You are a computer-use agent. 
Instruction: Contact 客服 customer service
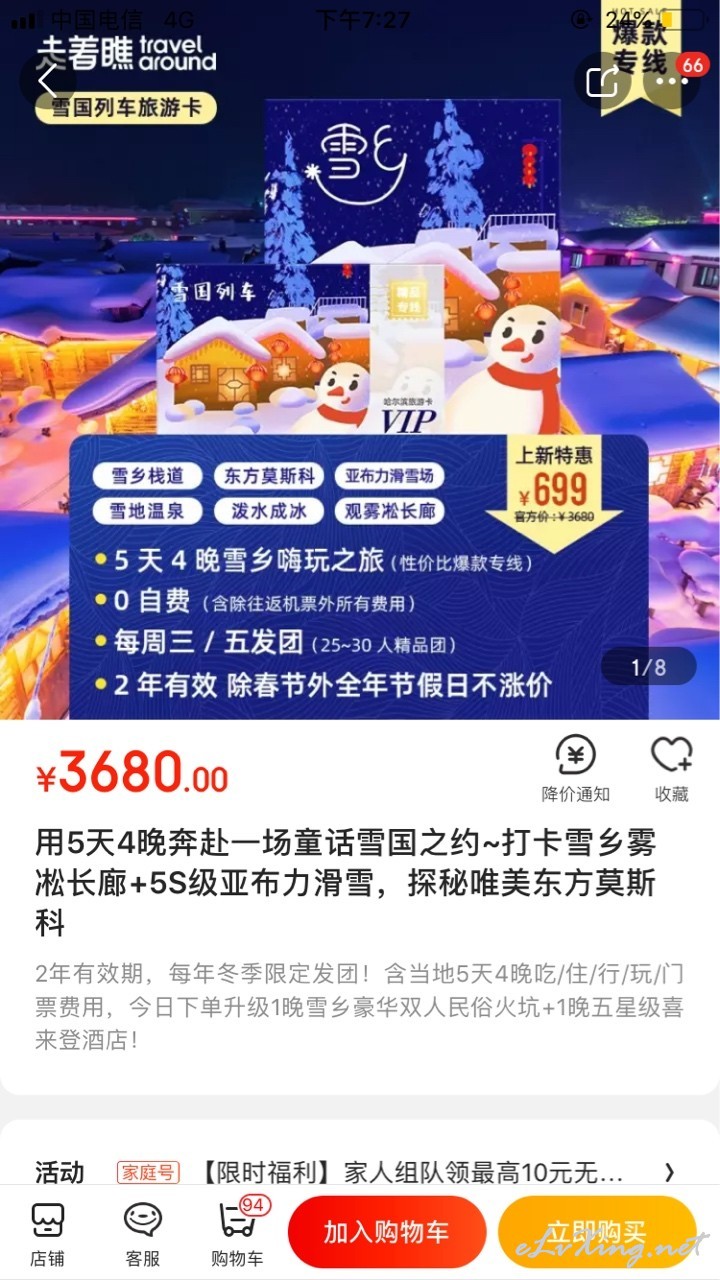click(142, 1234)
